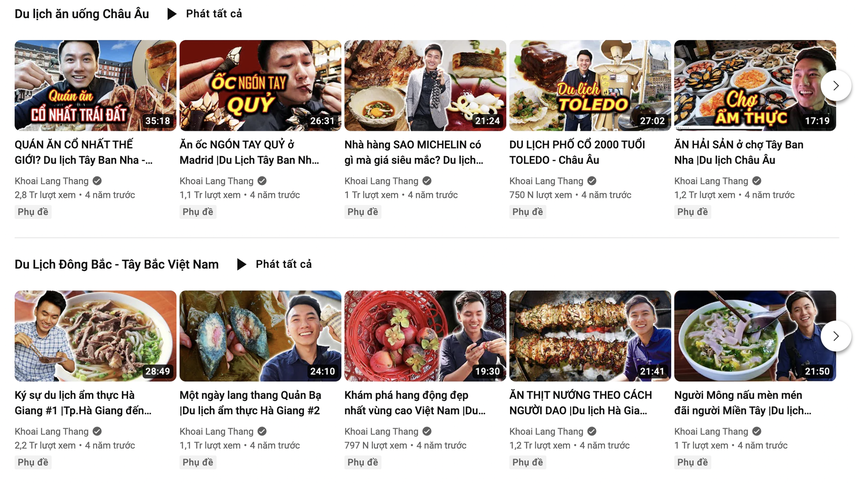
Task: Watch Một ngày lang thang Quản Bạ video
Action: (x=260, y=336)
